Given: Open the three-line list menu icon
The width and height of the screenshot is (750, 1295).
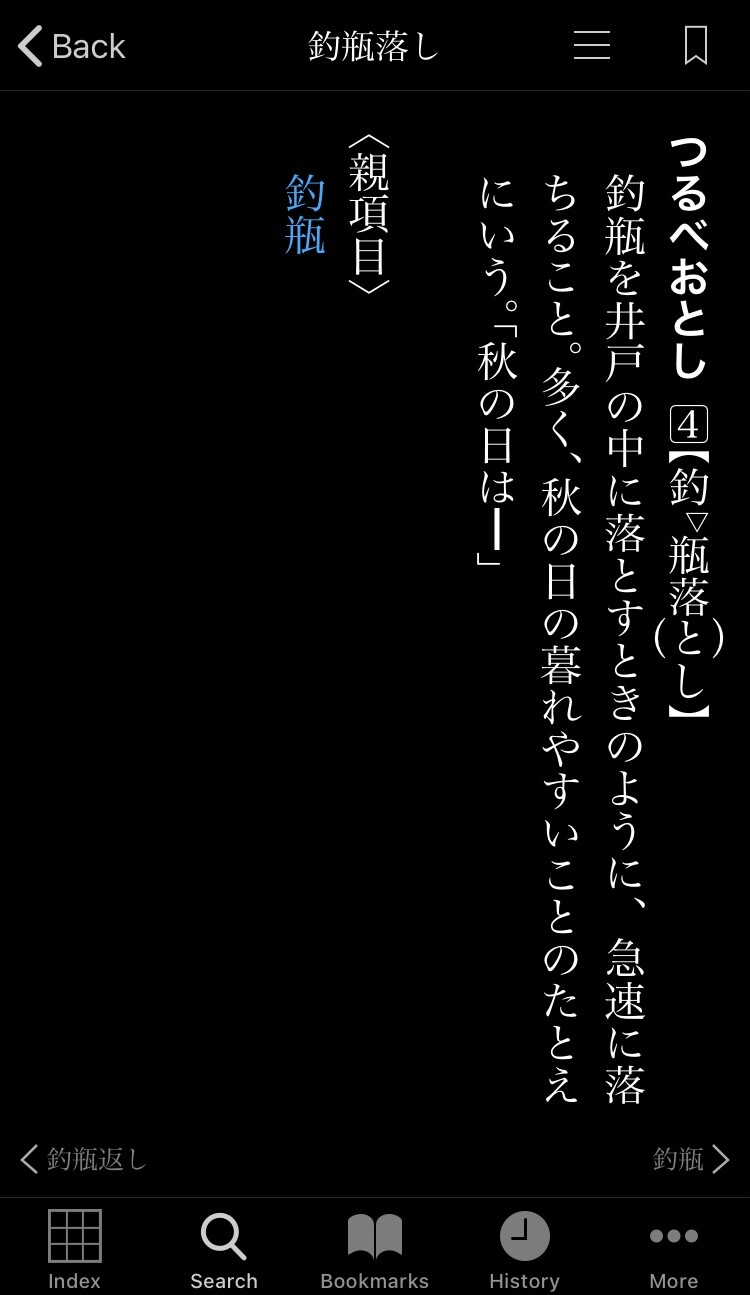Looking at the screenshot, I should point(591,45).
